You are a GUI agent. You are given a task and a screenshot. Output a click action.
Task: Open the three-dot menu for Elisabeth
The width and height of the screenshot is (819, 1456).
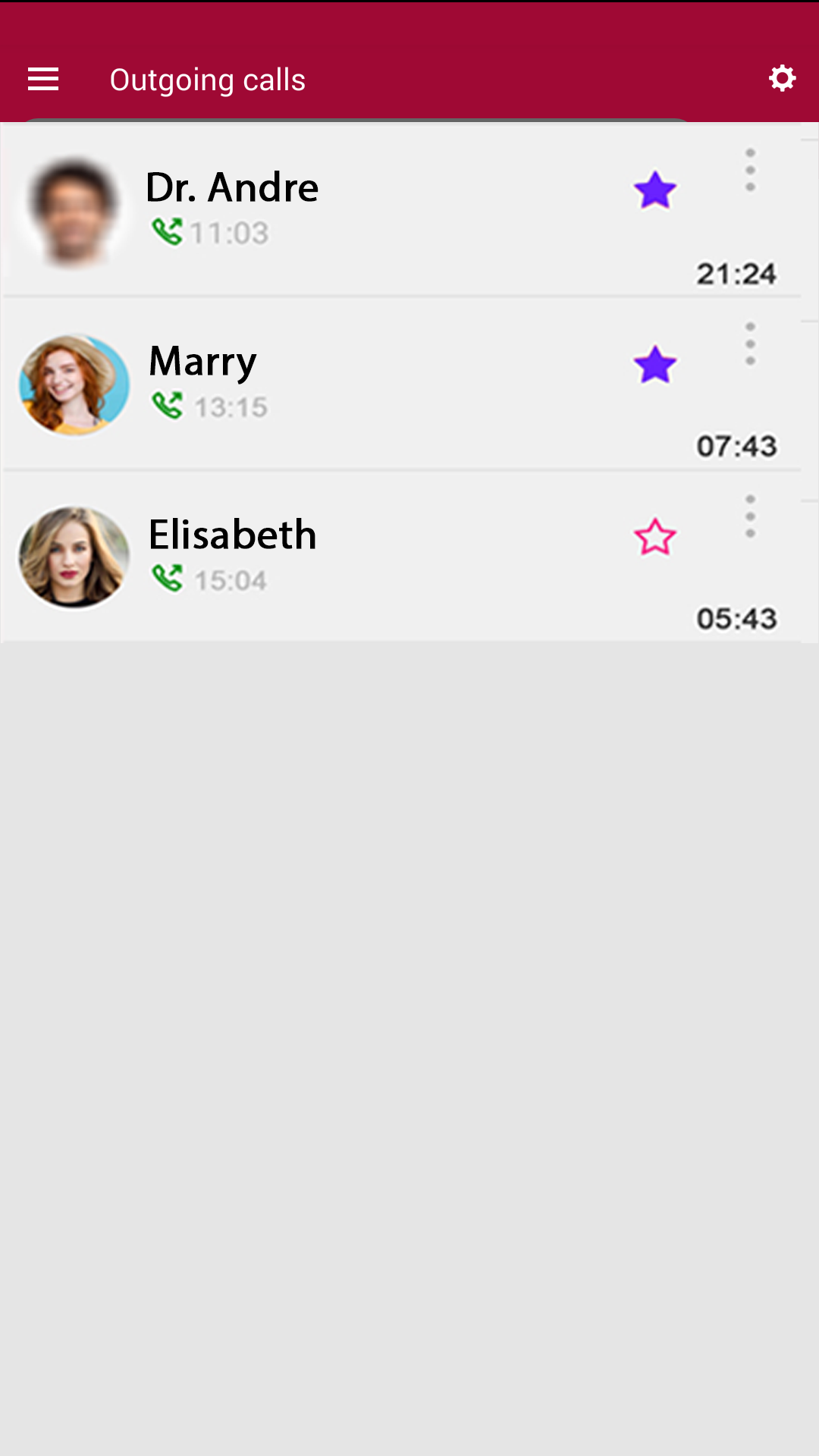point(750,517)
